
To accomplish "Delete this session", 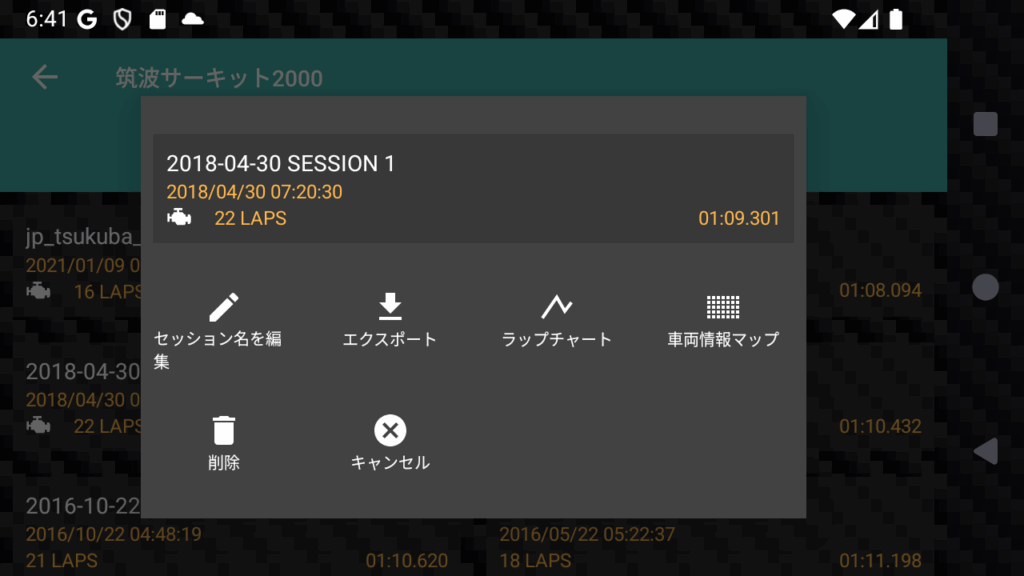I will pos(224,443).
